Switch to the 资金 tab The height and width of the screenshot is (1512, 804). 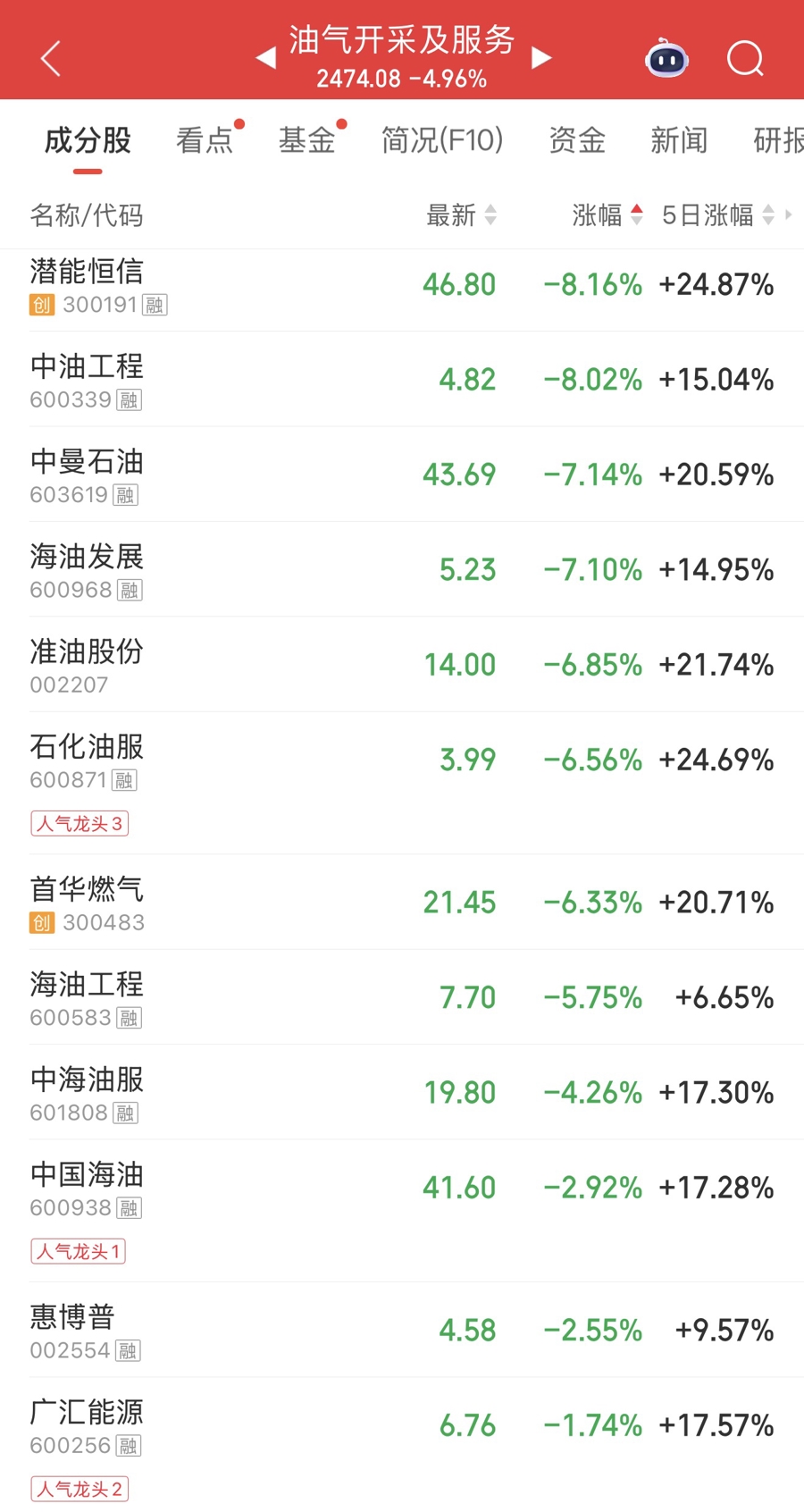click(x=577, y=140)
